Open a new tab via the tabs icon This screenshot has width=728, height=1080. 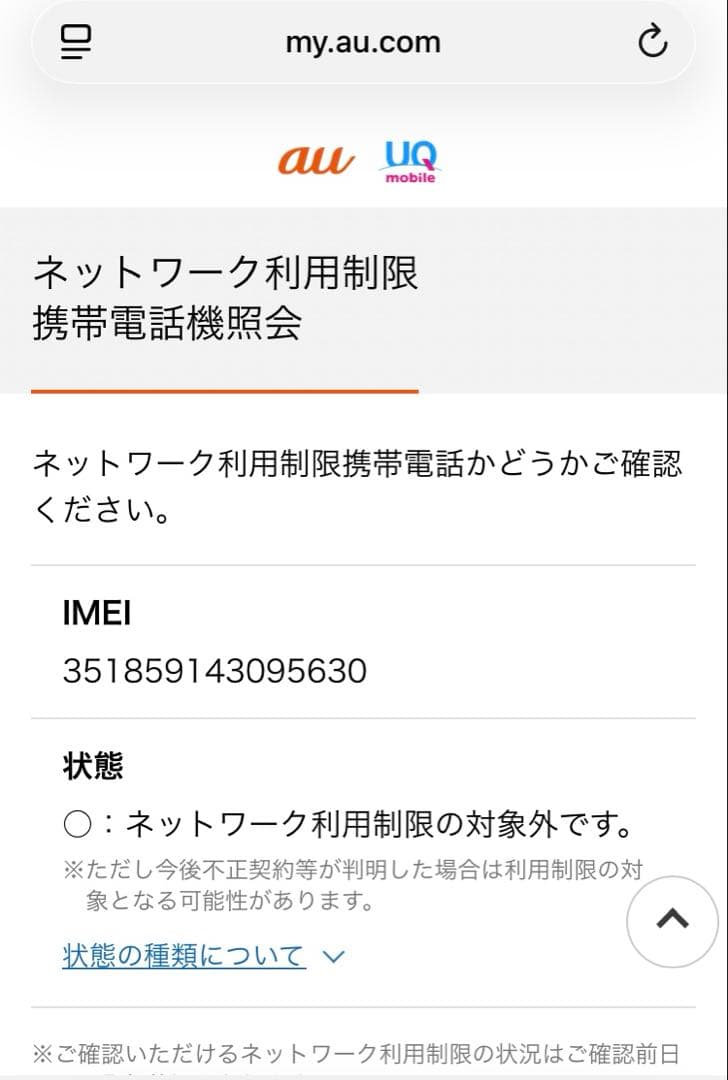tap(73, 42)
